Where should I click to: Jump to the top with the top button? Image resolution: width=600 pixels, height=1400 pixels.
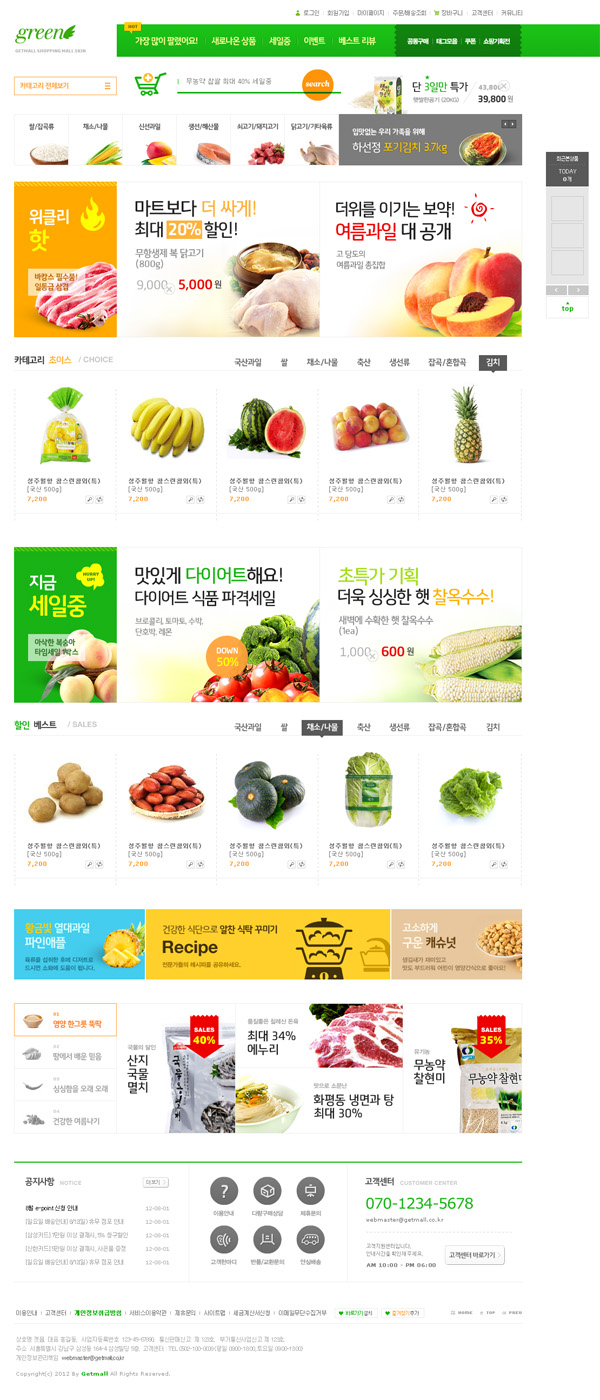(567, 308)
